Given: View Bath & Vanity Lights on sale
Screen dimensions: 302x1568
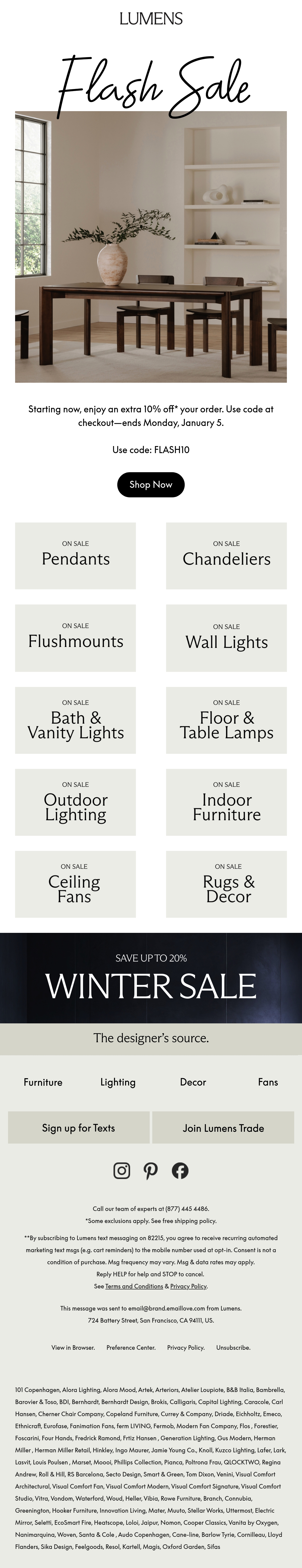Looking at the screenshot, I should click(x=75, y=721).
